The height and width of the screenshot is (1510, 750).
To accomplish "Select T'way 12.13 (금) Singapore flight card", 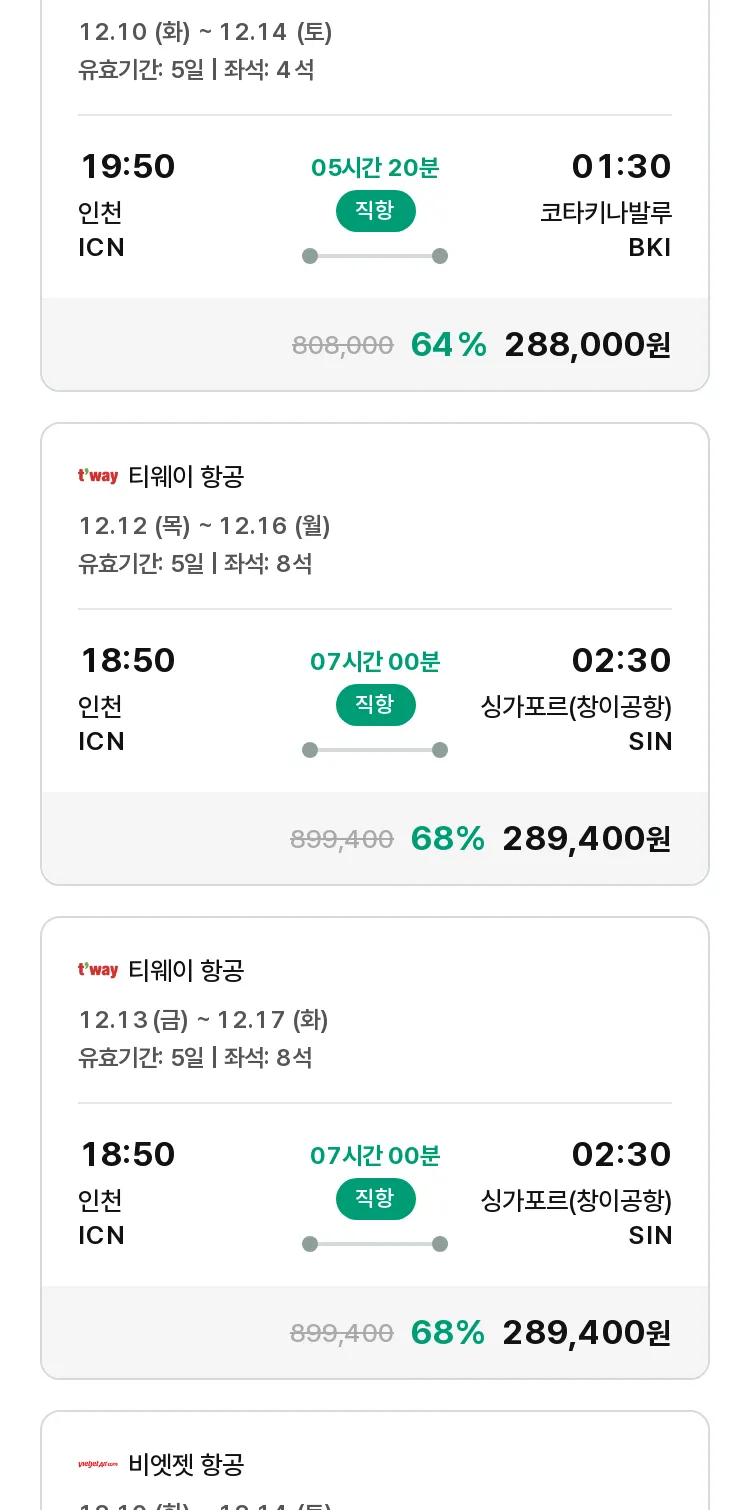I will pyautogui.click(x=375, y=1148).
